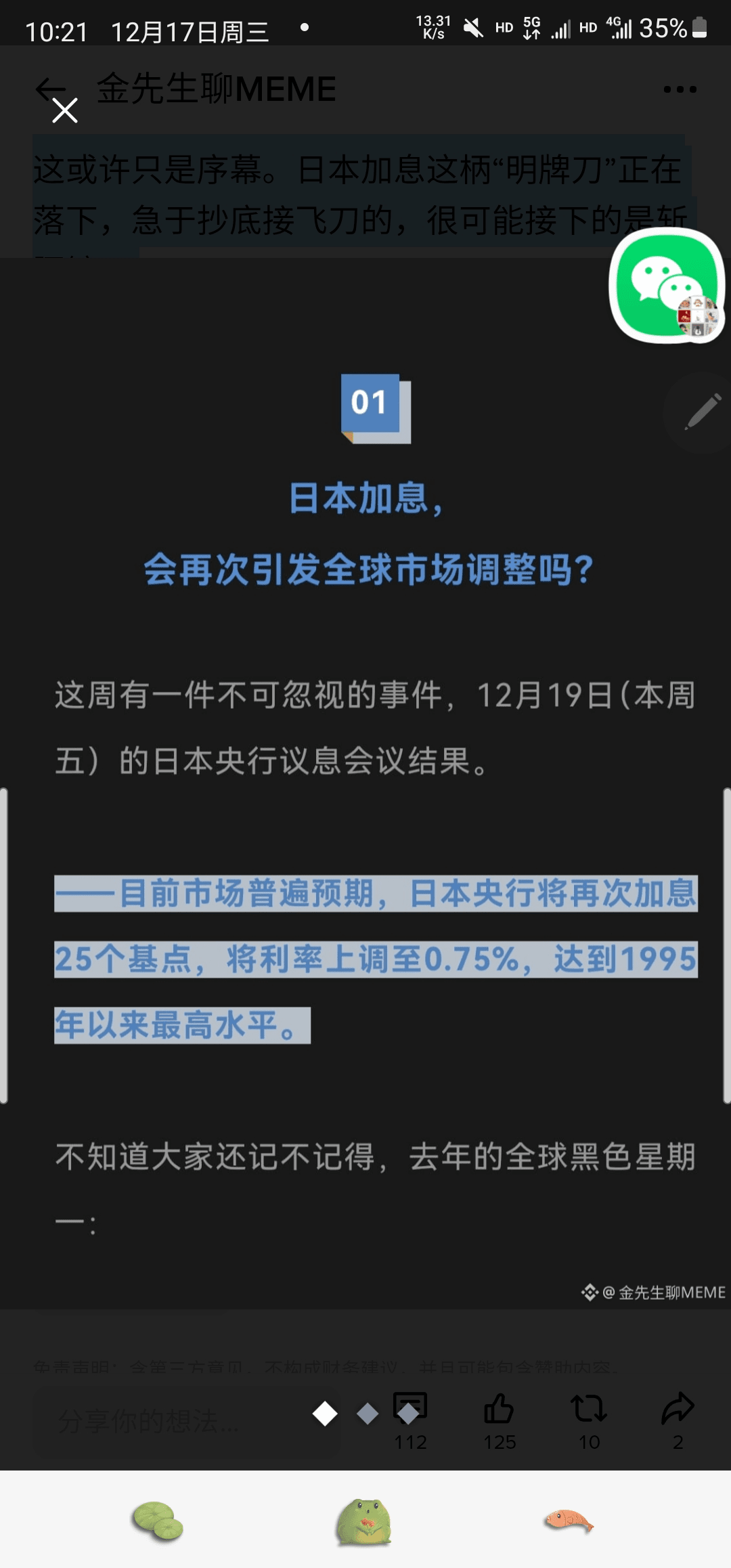Close the image viewer with the X

65,110
